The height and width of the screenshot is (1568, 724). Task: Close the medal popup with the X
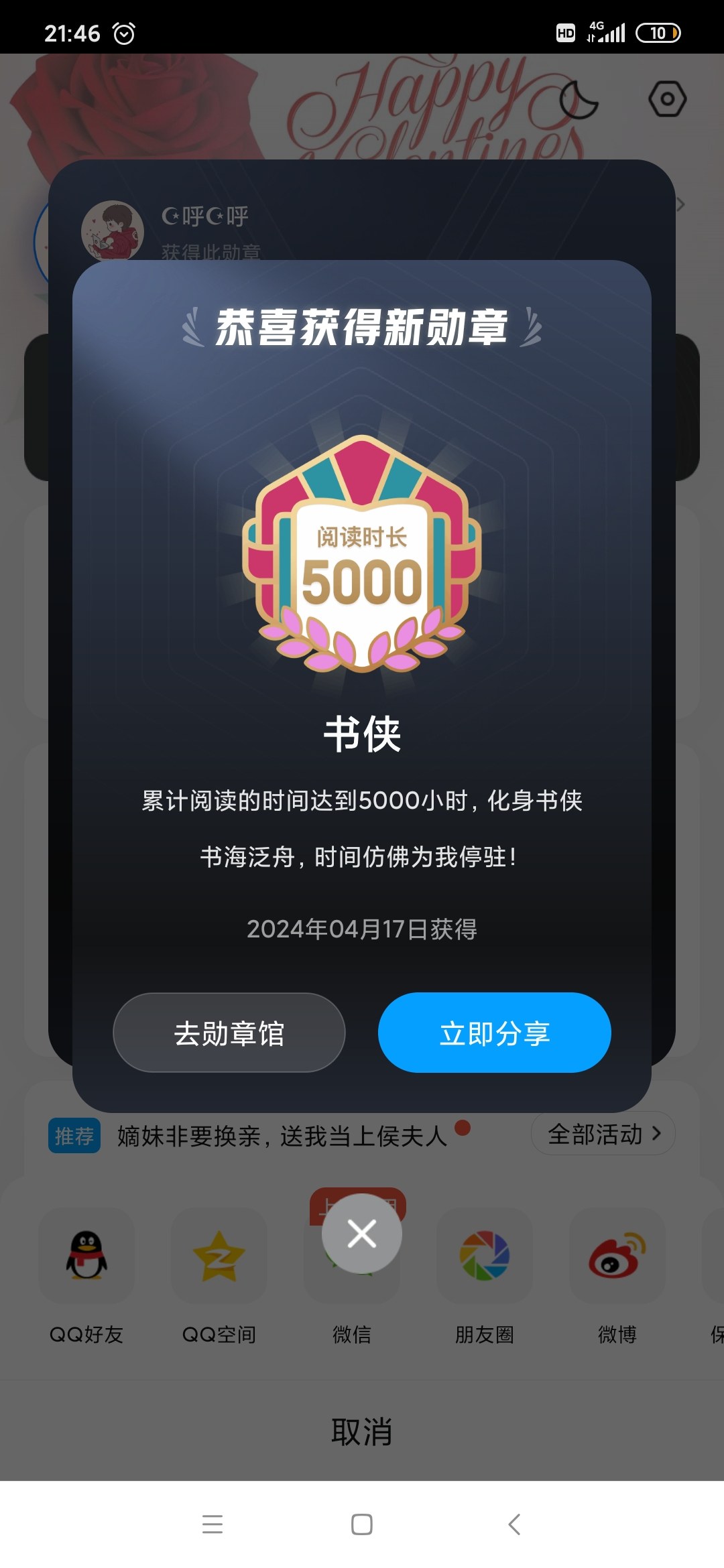362,1234
